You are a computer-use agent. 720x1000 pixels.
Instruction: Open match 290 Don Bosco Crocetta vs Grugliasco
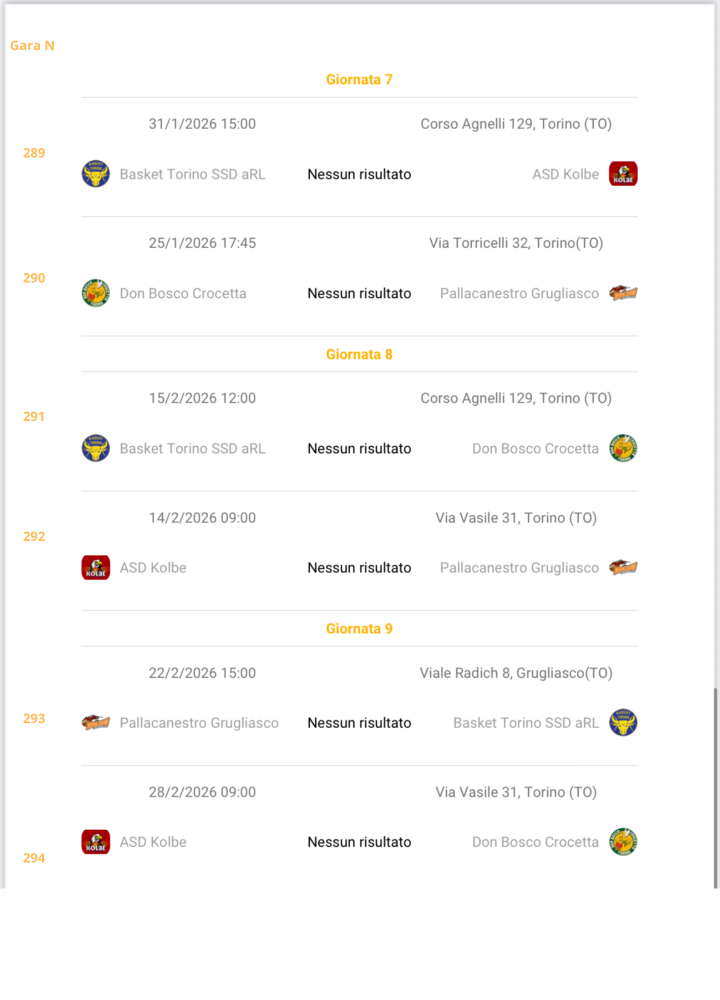point(359,293)
